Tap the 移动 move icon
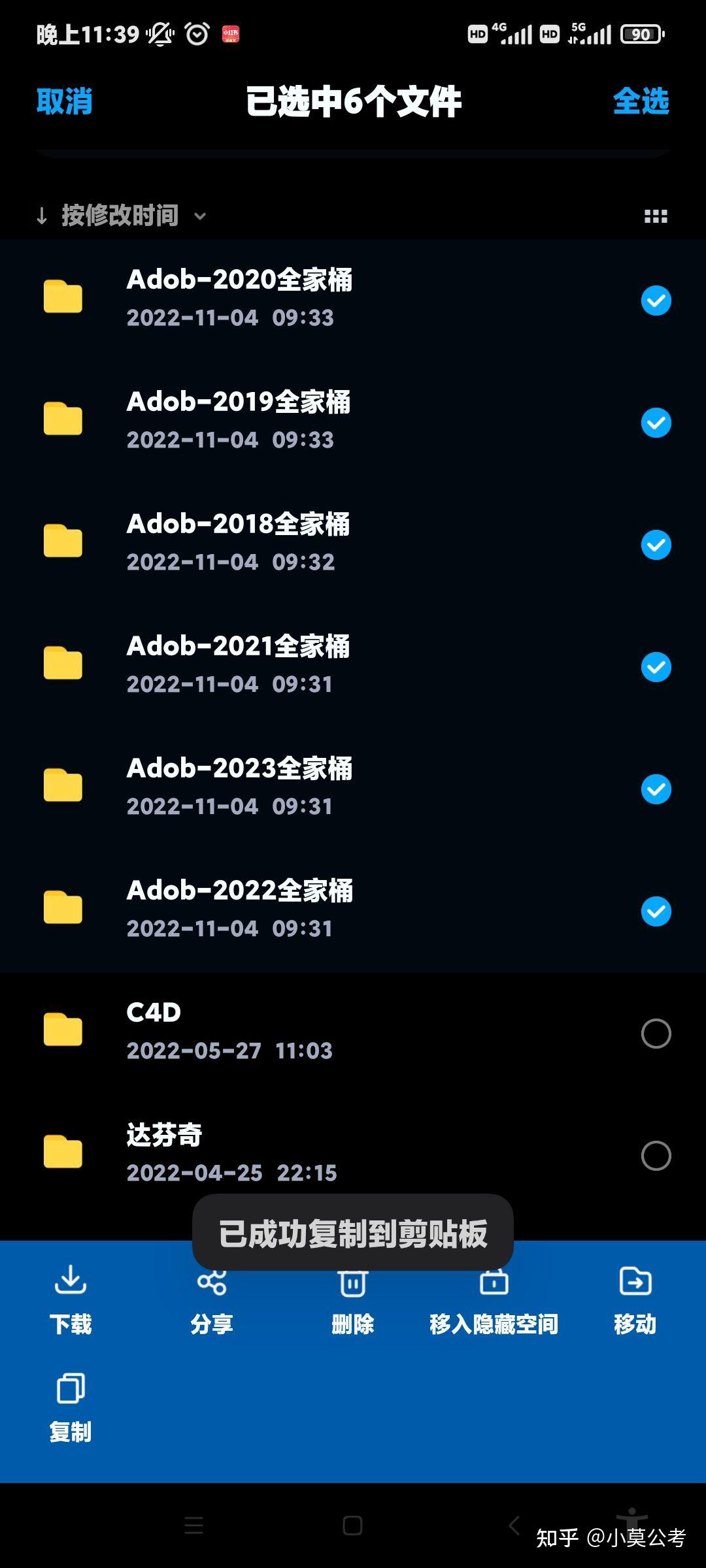 click(635, 1282)
